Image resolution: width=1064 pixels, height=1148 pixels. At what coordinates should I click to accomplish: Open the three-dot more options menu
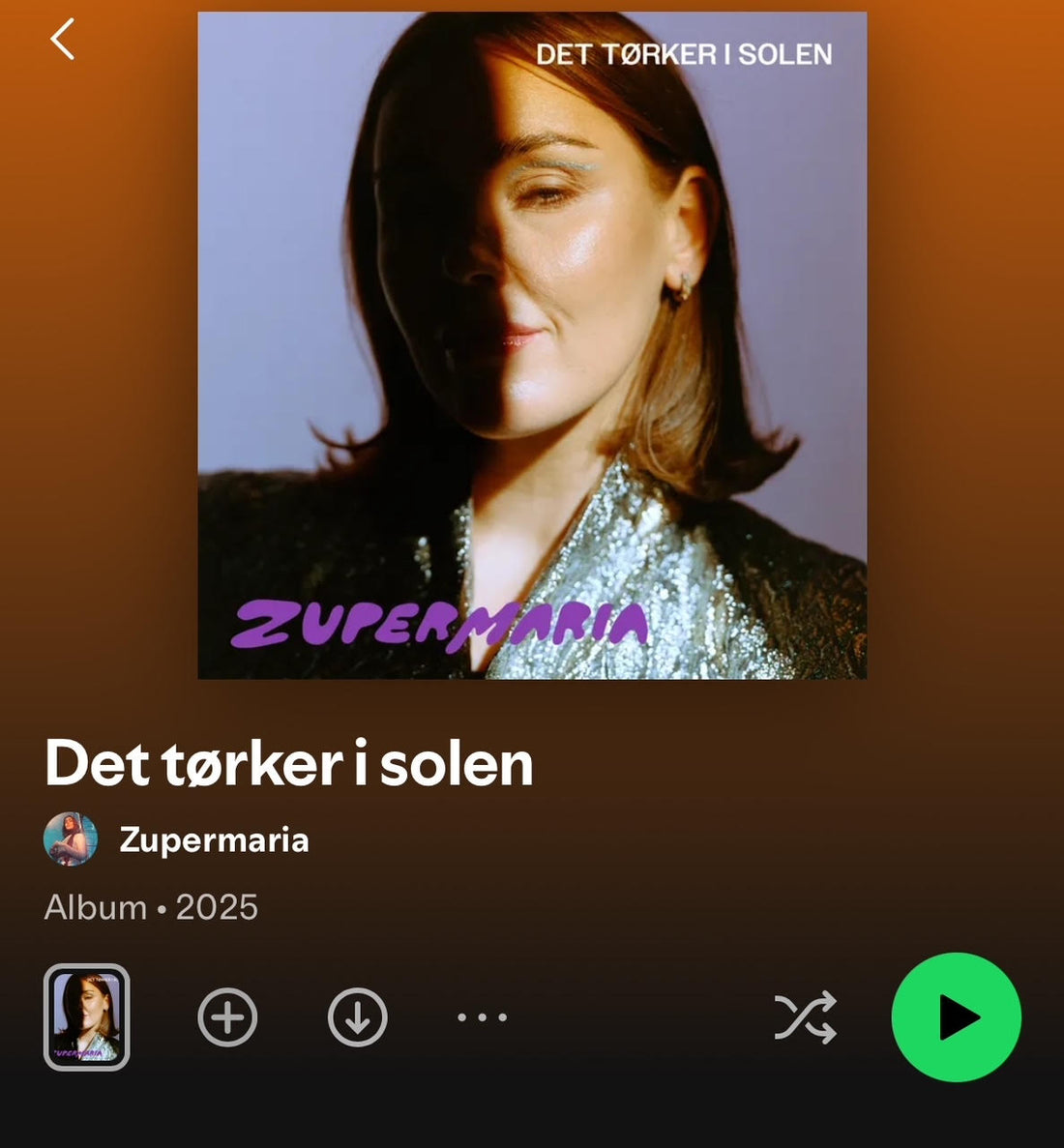(x=482, y=1017)
